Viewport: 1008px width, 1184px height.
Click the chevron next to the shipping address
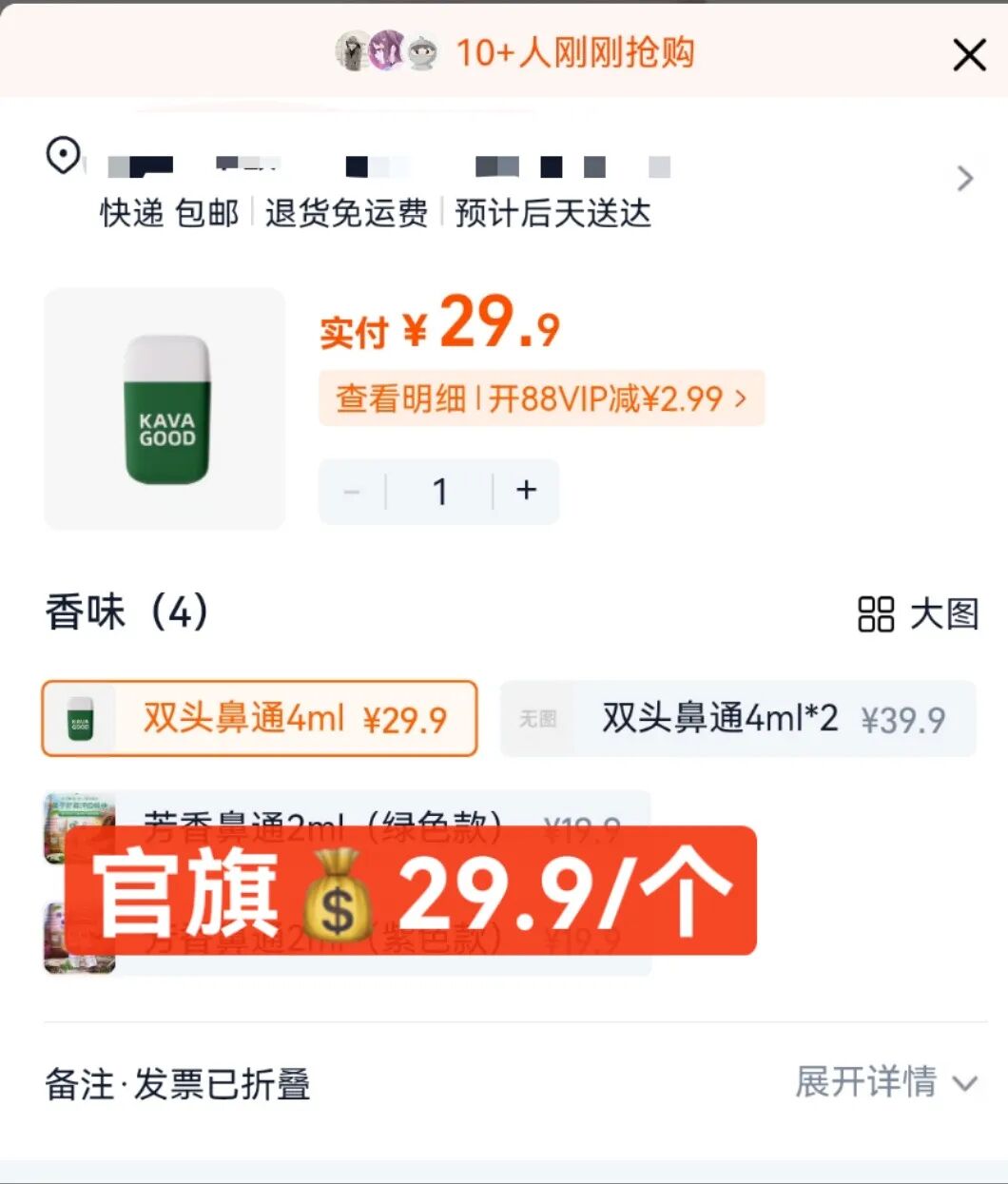tap(965, 179)
